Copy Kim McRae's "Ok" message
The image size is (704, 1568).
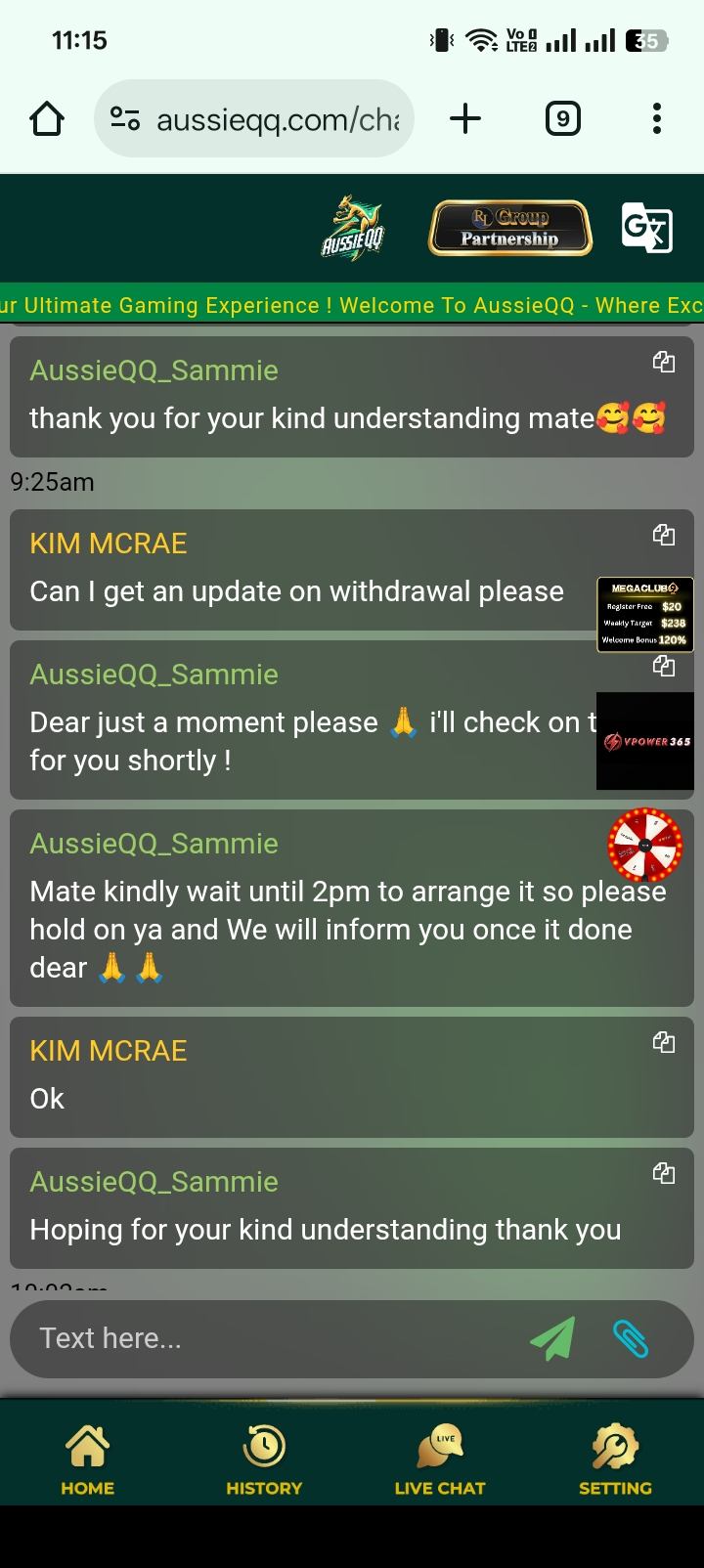pos(664,1042)
